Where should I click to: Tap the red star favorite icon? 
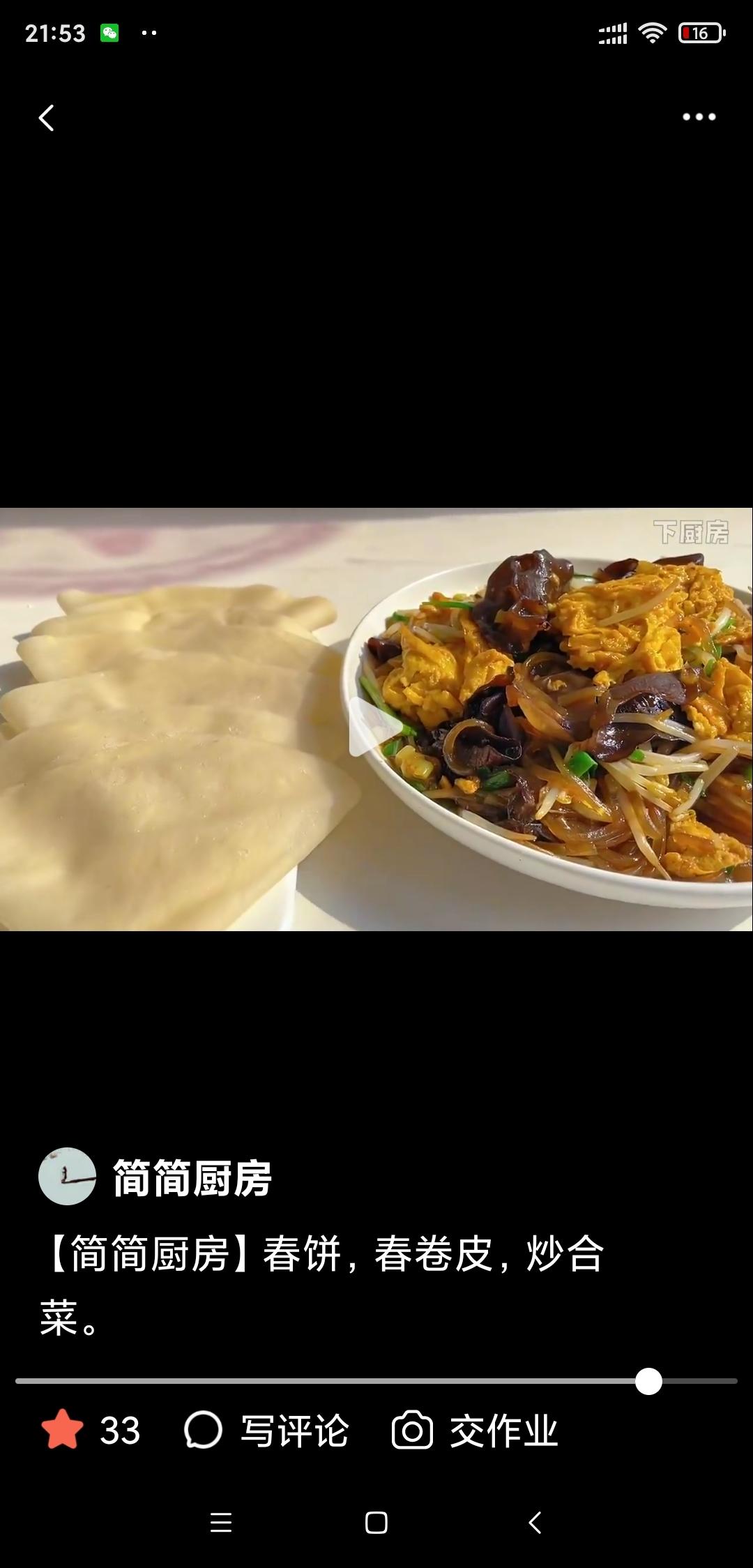point(62,1429)
